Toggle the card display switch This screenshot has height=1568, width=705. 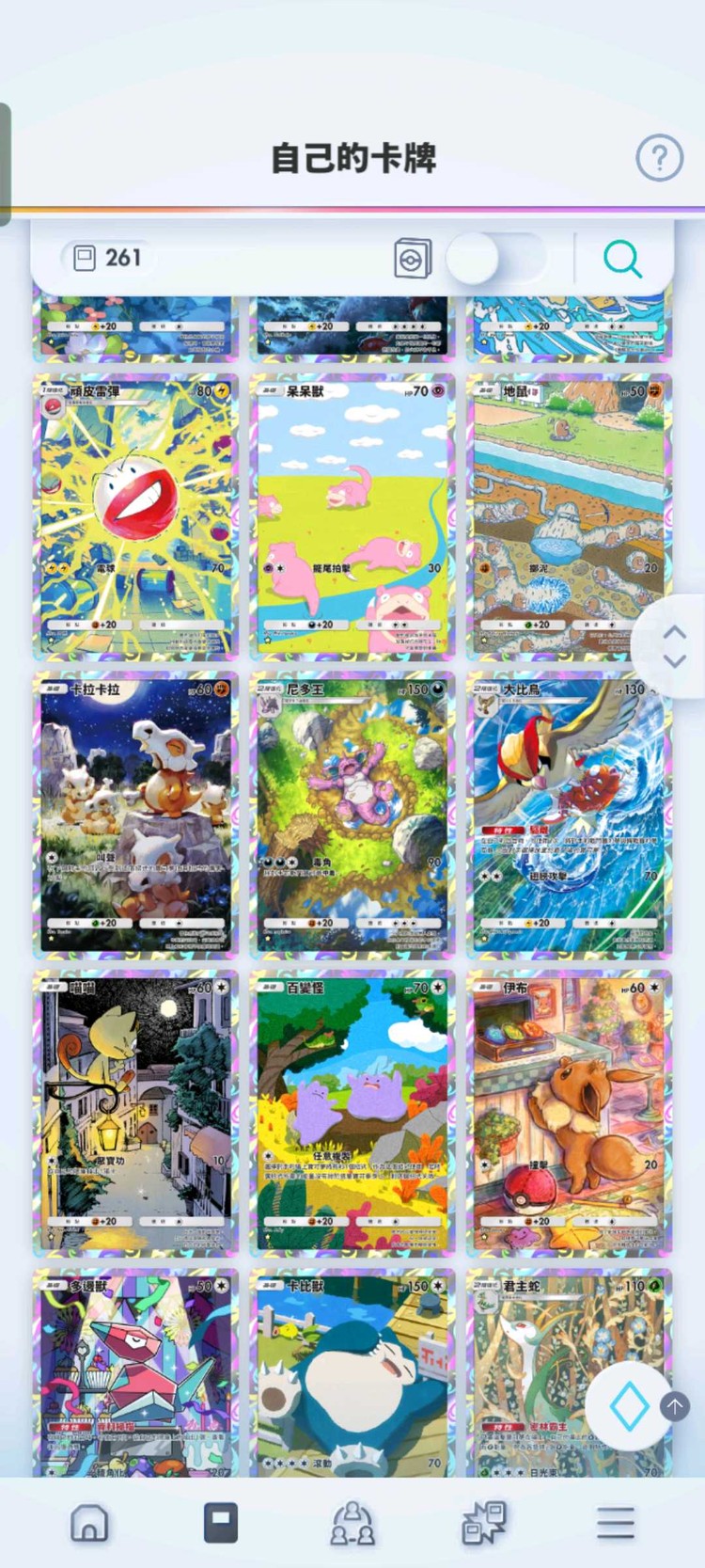(495, 259)
